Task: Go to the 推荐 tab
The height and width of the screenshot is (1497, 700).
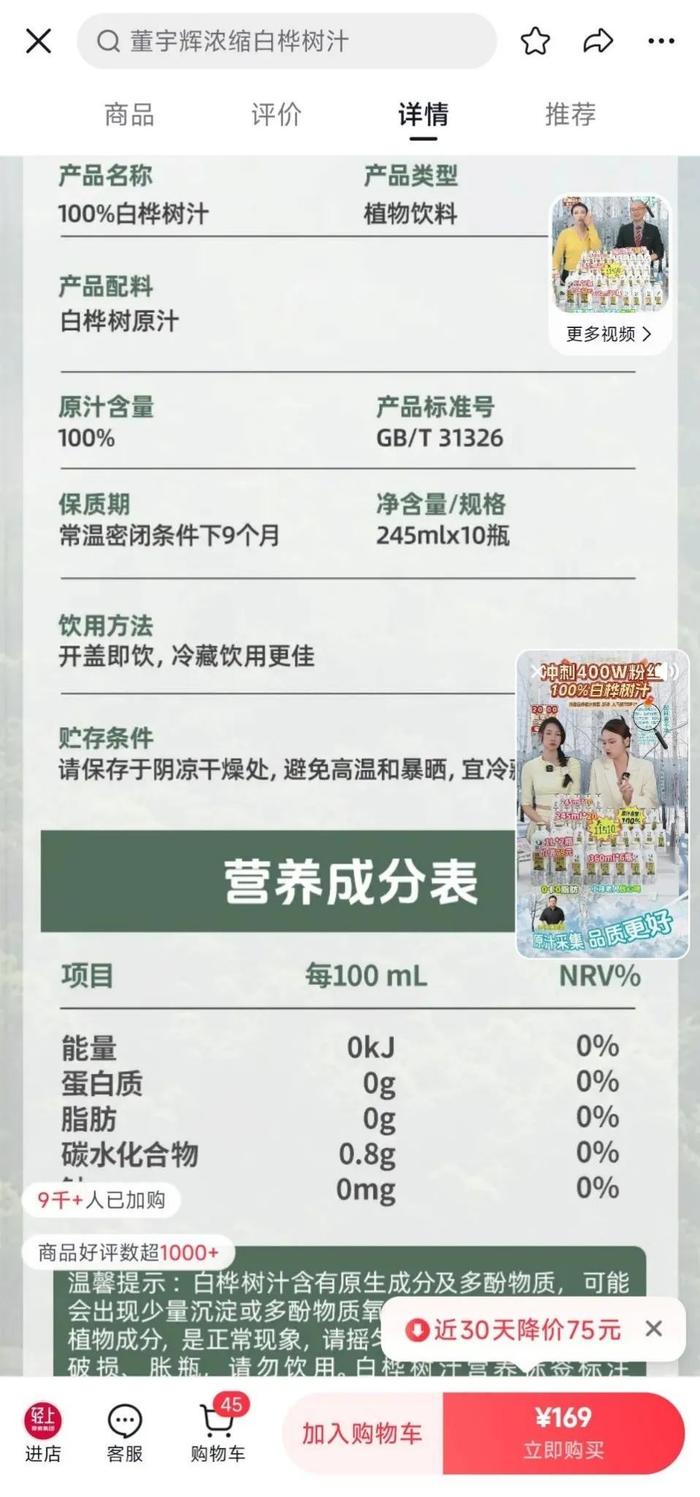Action: [x=570, y=114]
